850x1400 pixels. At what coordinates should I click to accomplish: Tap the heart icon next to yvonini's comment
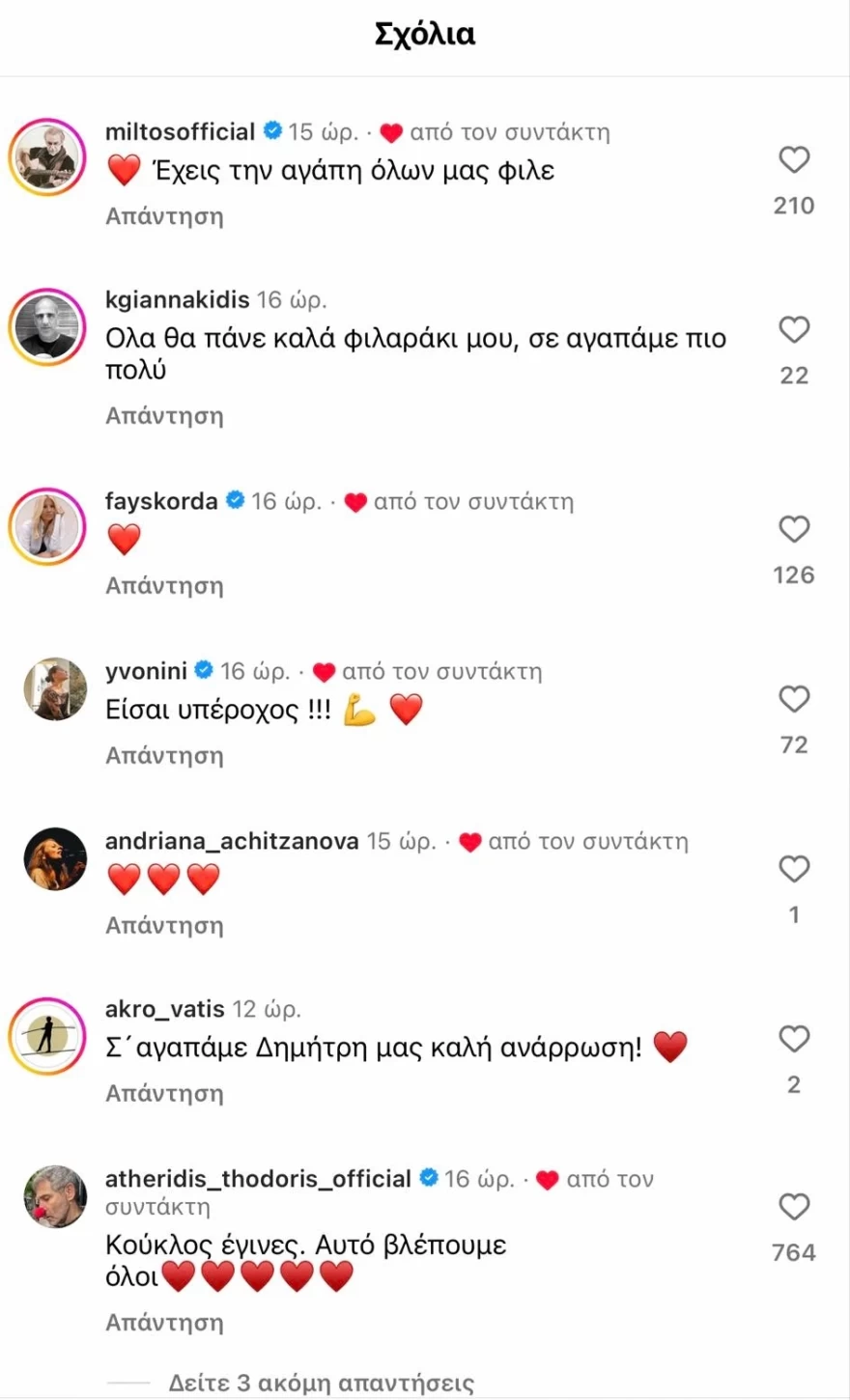click(794, 699)
